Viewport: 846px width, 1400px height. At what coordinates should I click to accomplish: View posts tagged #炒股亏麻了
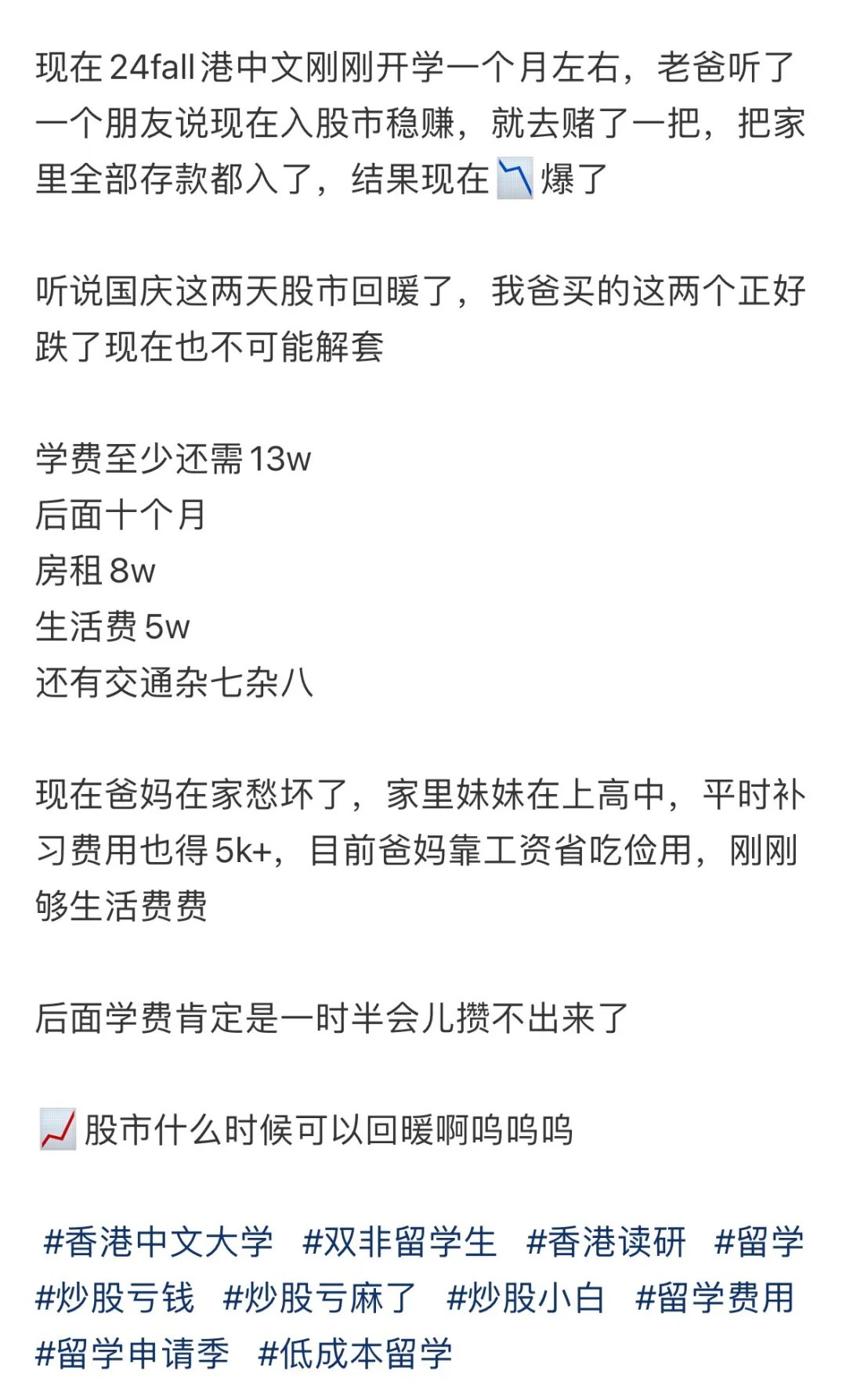pyautogui.click(x=320, y=1298)
